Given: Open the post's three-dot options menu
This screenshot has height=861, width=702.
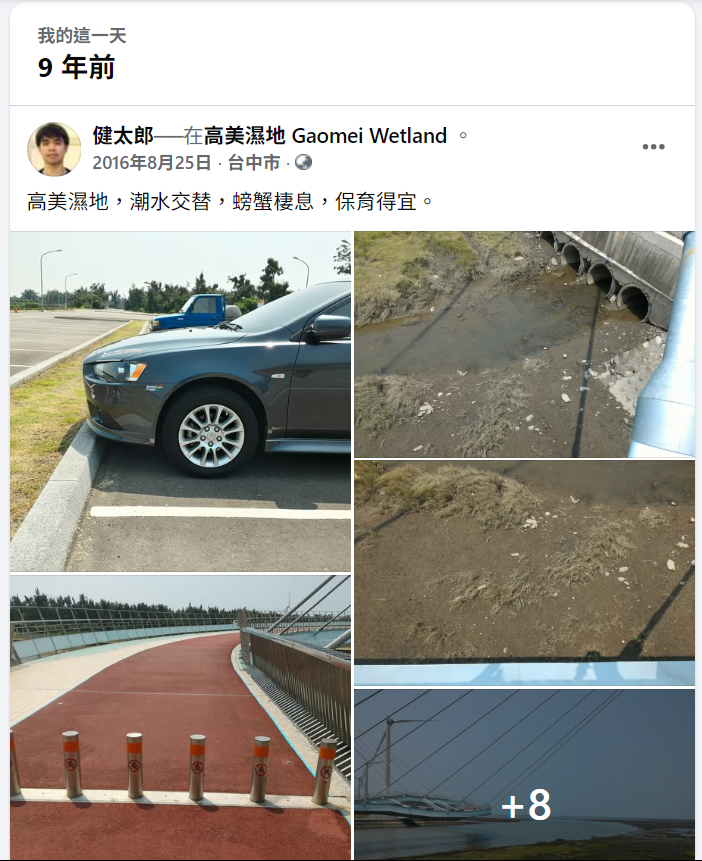Looking at the screenshot, I should pyautogui.click(x=653, y=147).
